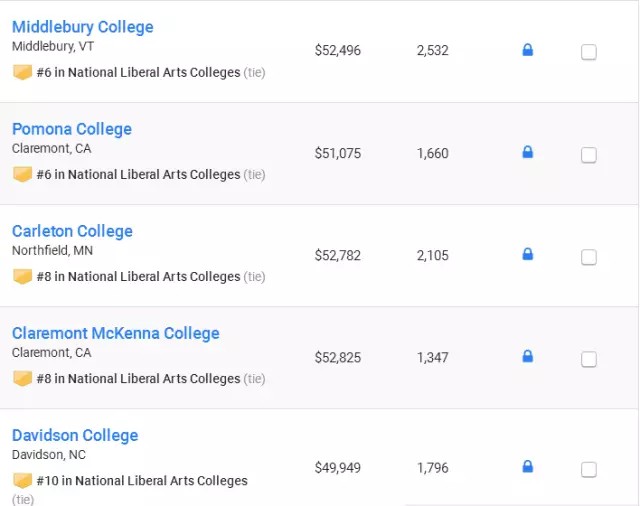The image size is (640, 506).
Task: Open the Middlebury College link
Action: 83,27
